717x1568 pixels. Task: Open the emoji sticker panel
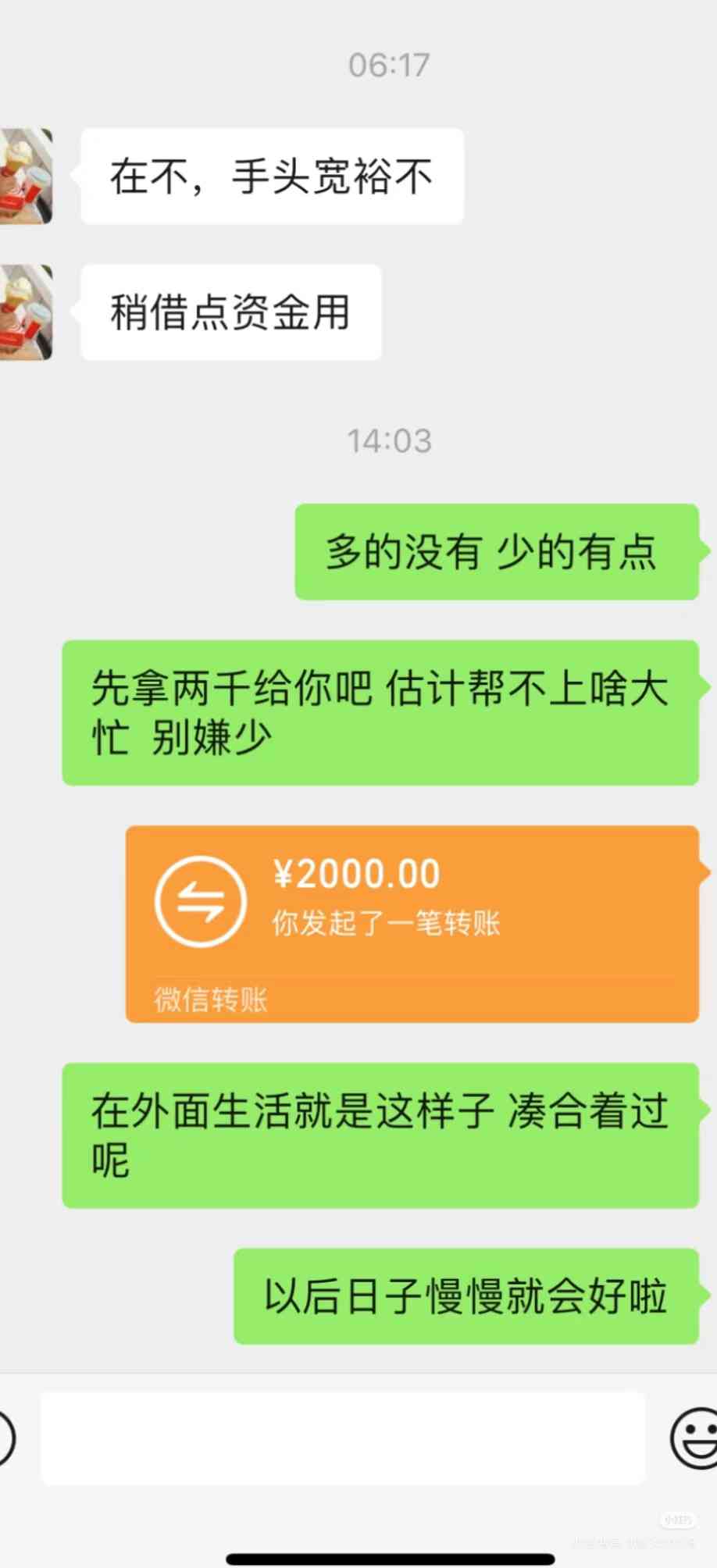(x=694, y=1438)
